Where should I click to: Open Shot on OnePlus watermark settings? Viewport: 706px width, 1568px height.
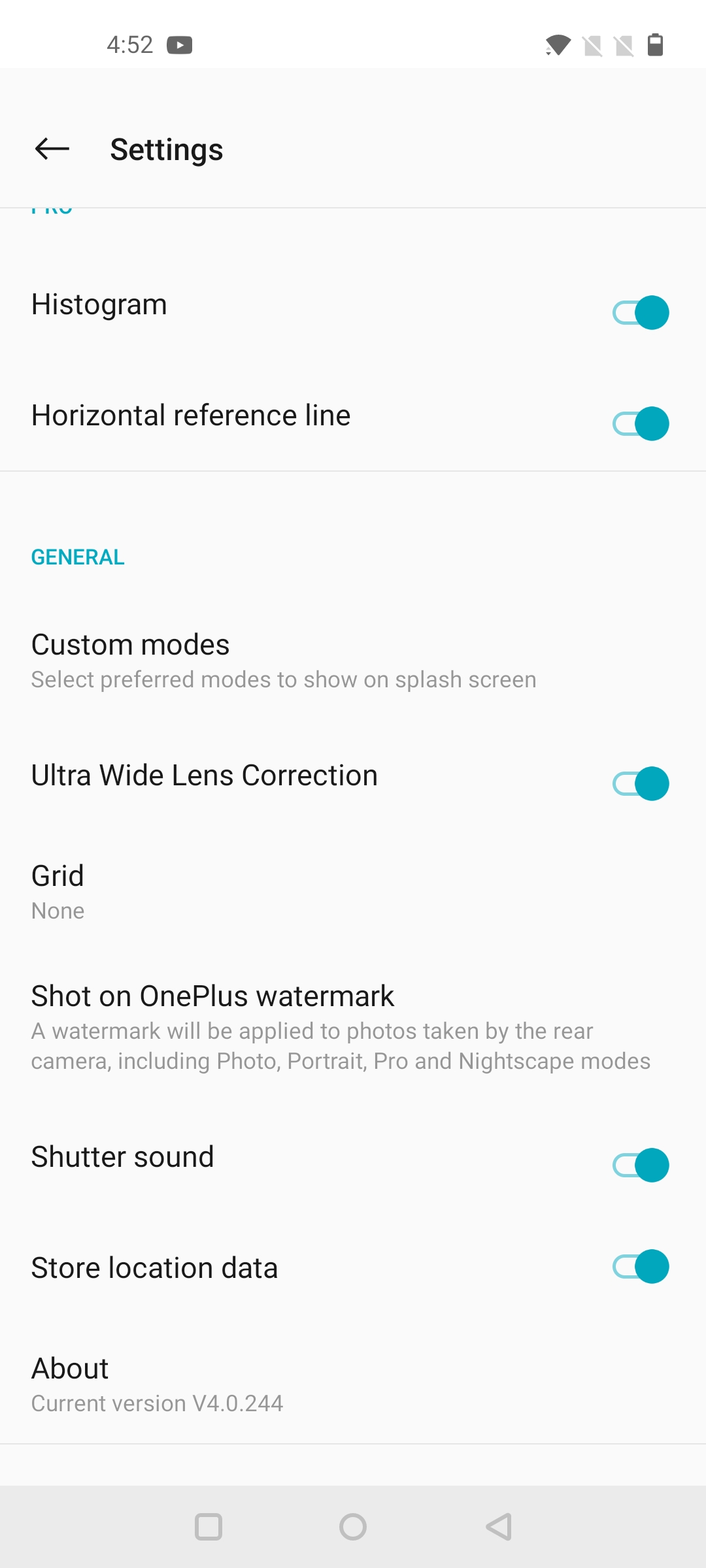coord(353,1027)
